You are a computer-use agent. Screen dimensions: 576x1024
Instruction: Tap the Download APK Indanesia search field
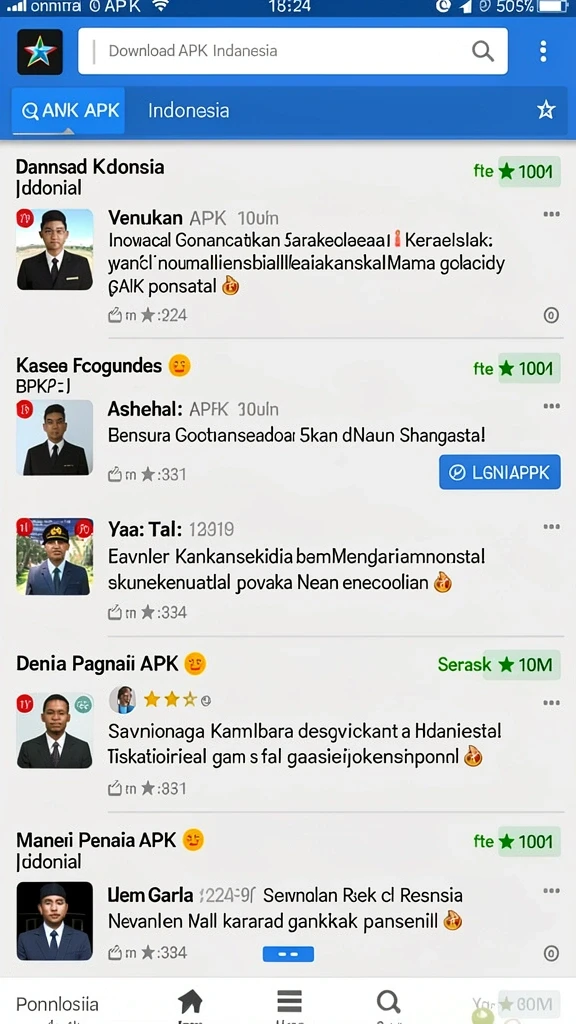[293, 51]
